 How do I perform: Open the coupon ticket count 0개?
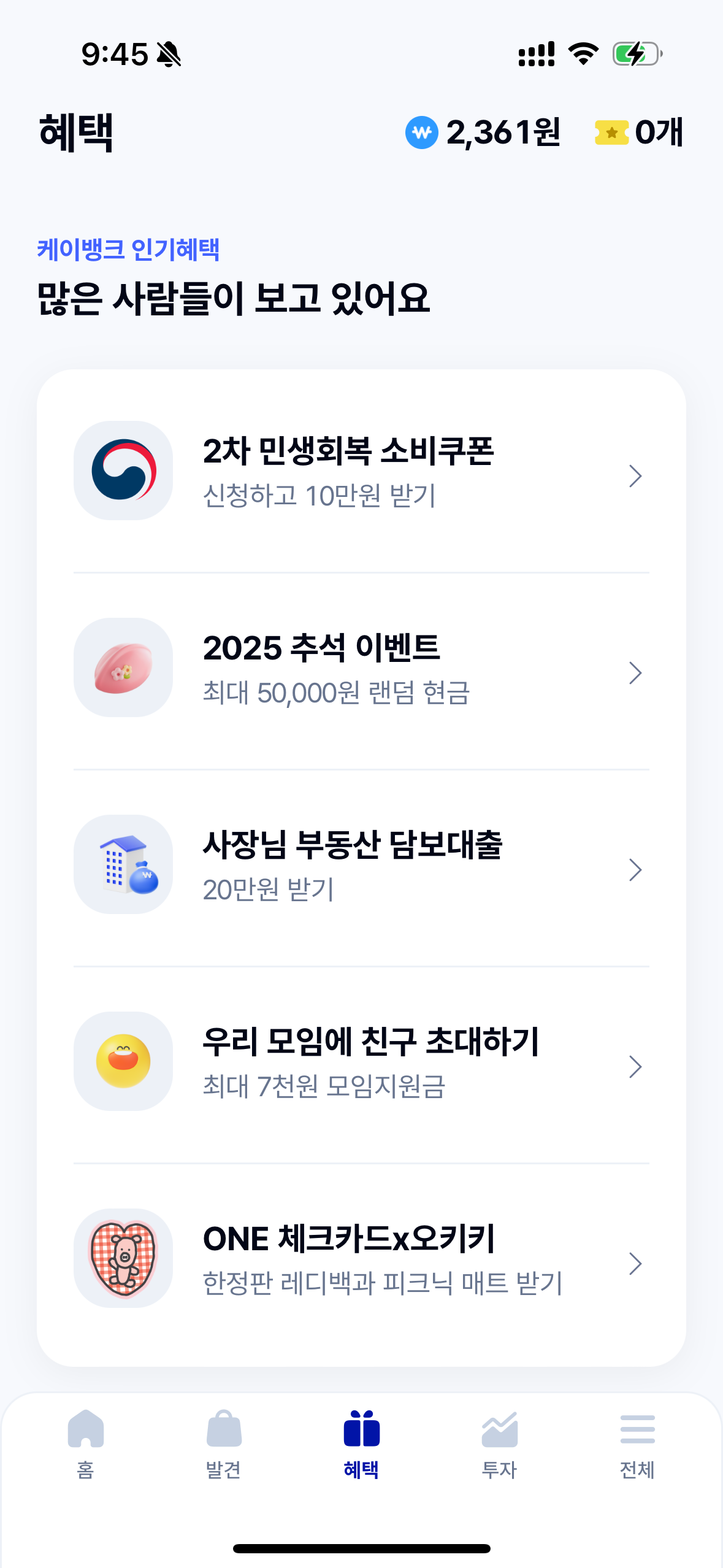[638, 133]
